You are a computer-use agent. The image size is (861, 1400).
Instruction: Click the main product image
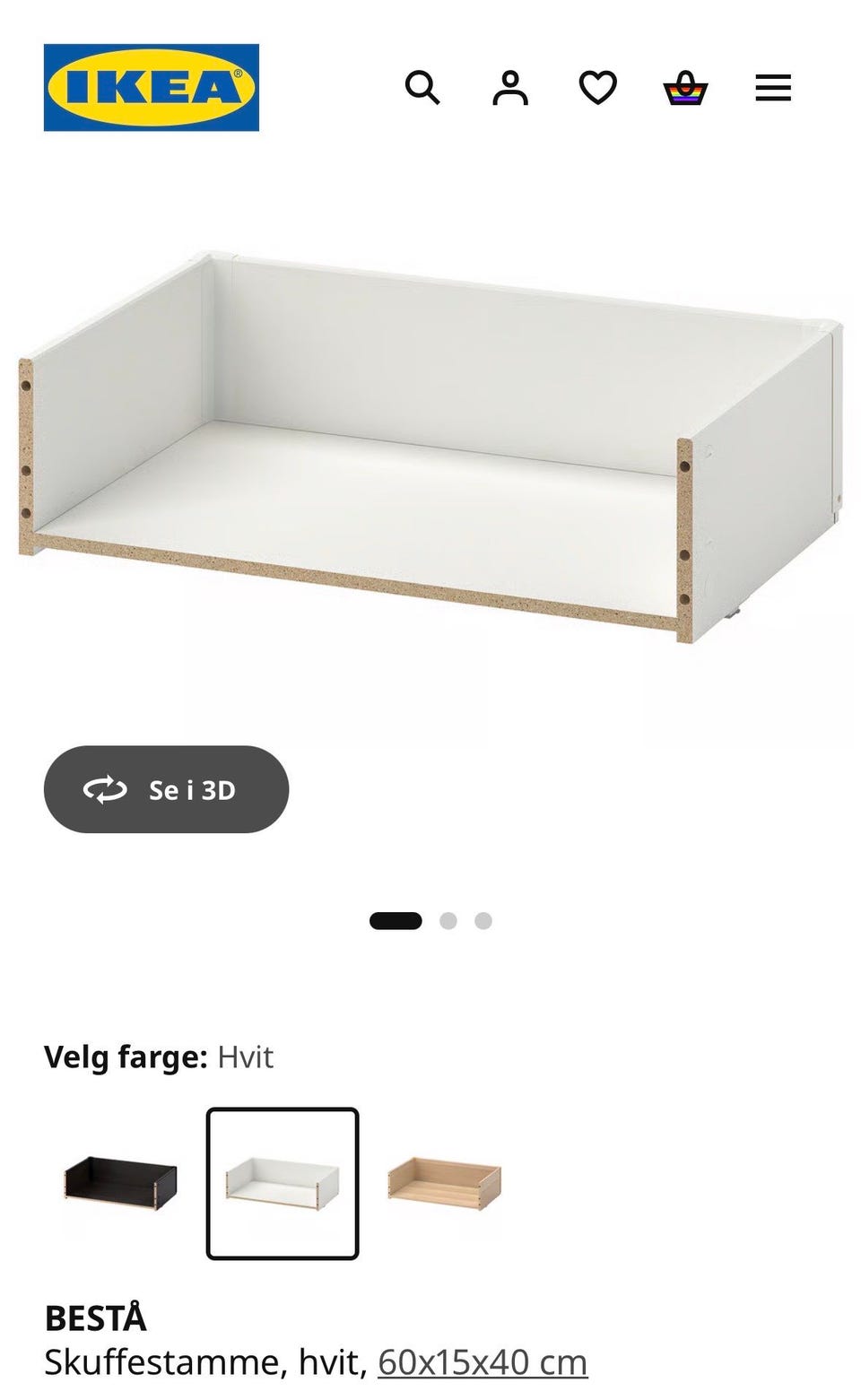pos(430,439)
